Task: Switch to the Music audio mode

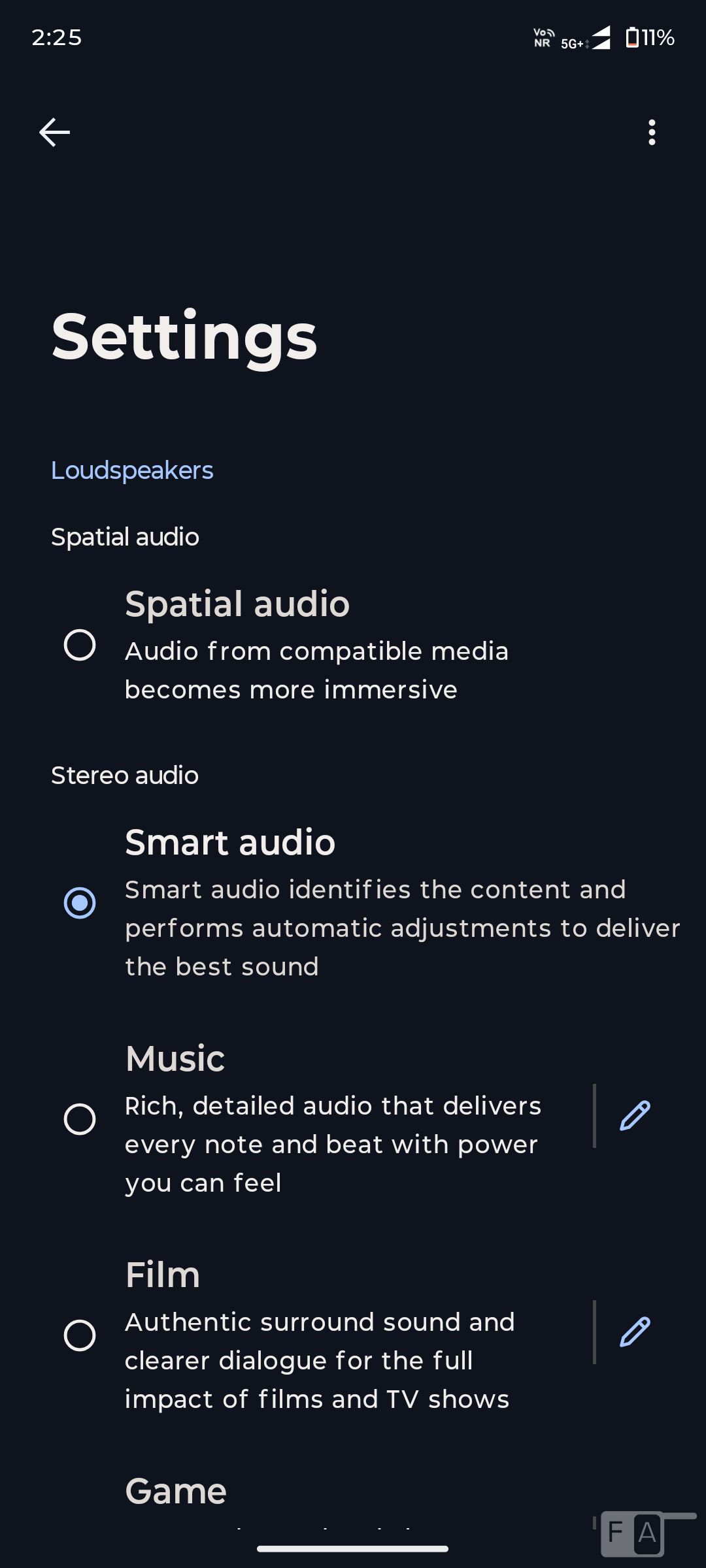Action: click(80, 1119)
